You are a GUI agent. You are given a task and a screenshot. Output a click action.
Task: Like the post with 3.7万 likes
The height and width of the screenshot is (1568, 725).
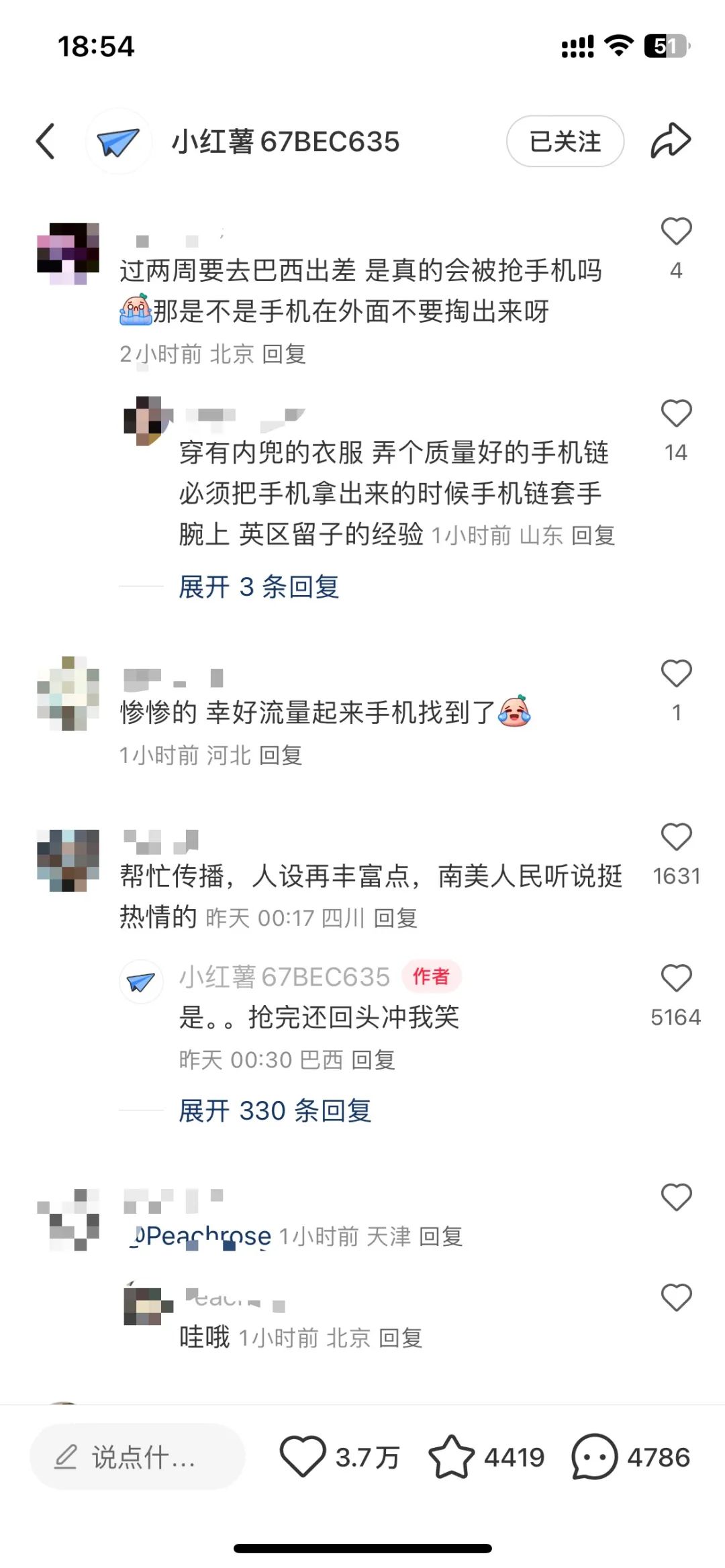pos(303,1457)
